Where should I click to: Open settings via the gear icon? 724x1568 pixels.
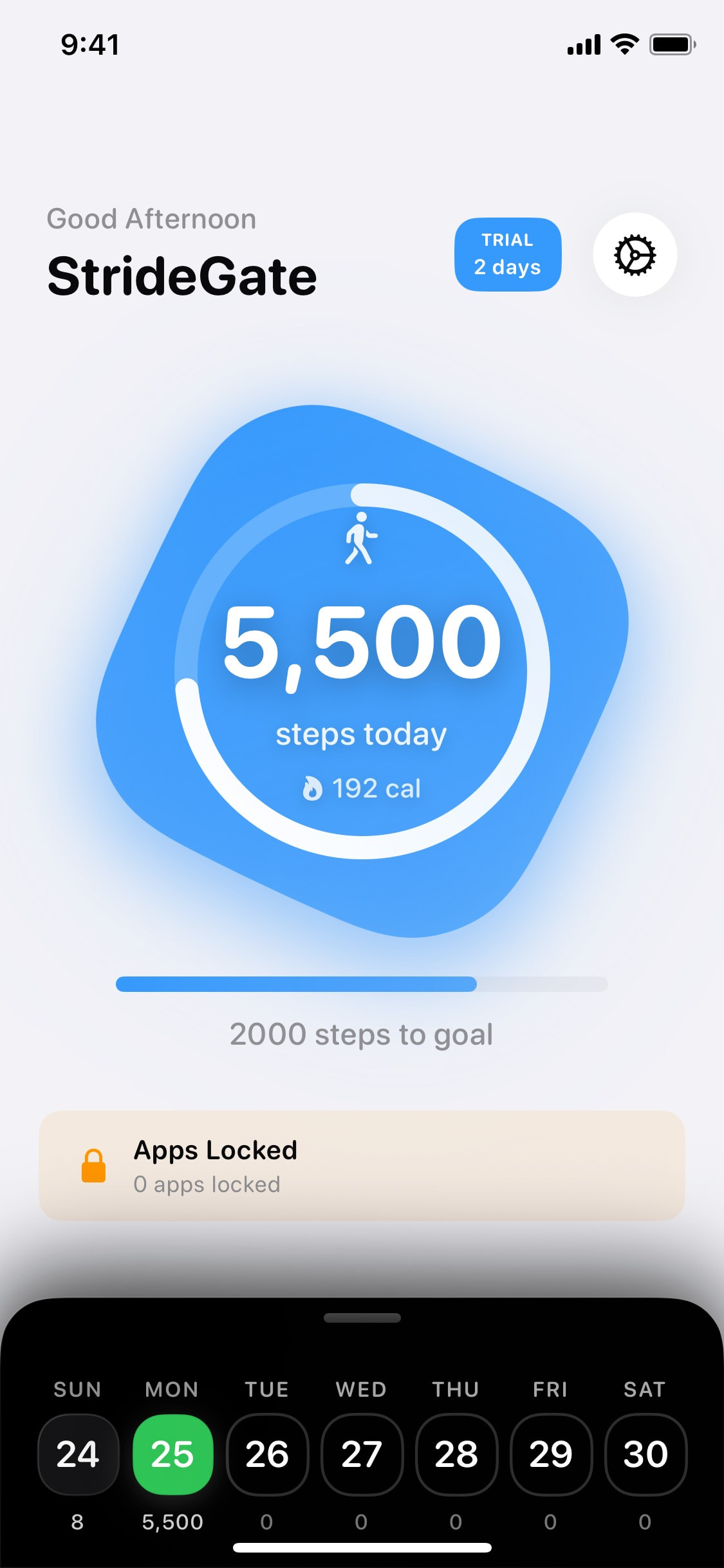tap(635, 255)
